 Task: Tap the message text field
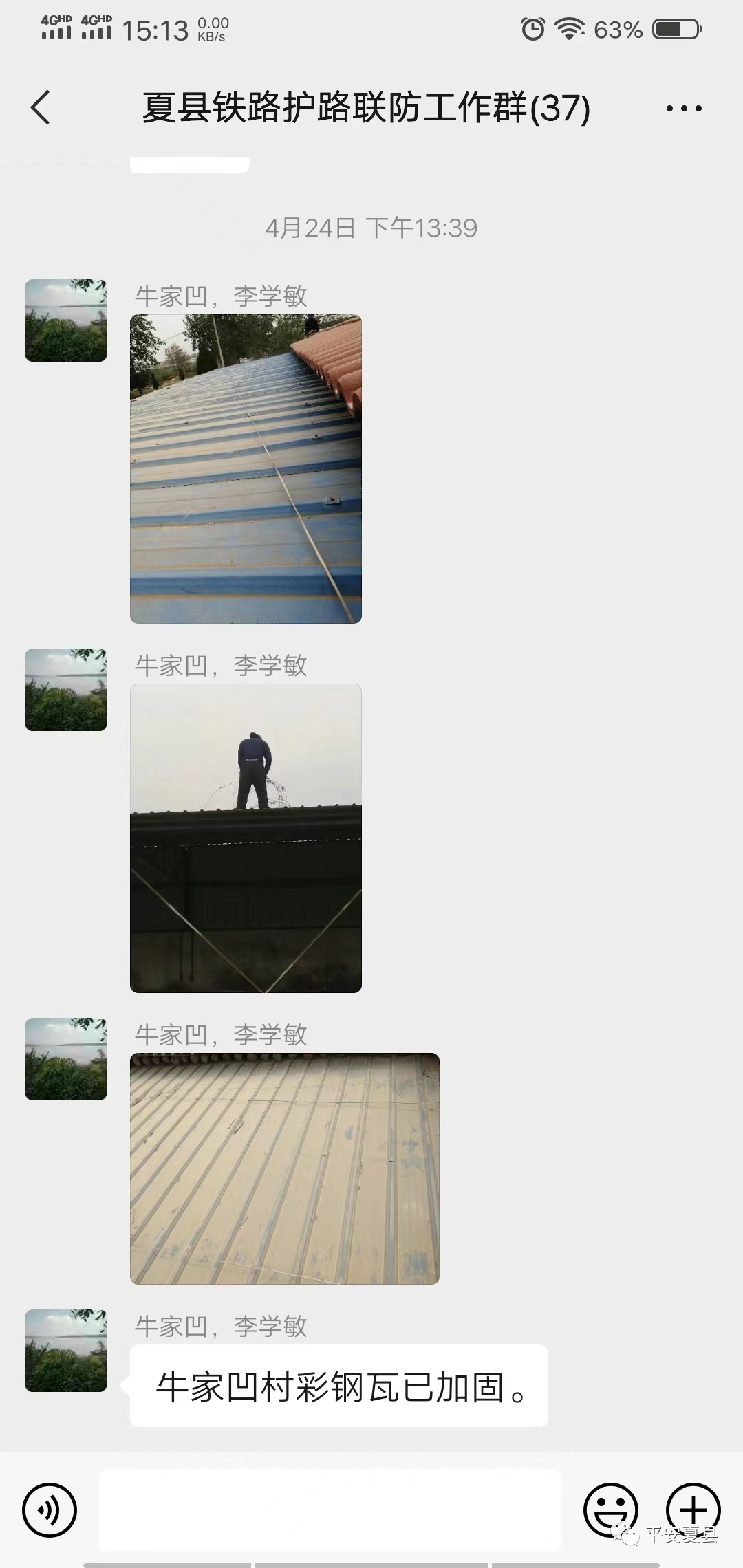330,1510
